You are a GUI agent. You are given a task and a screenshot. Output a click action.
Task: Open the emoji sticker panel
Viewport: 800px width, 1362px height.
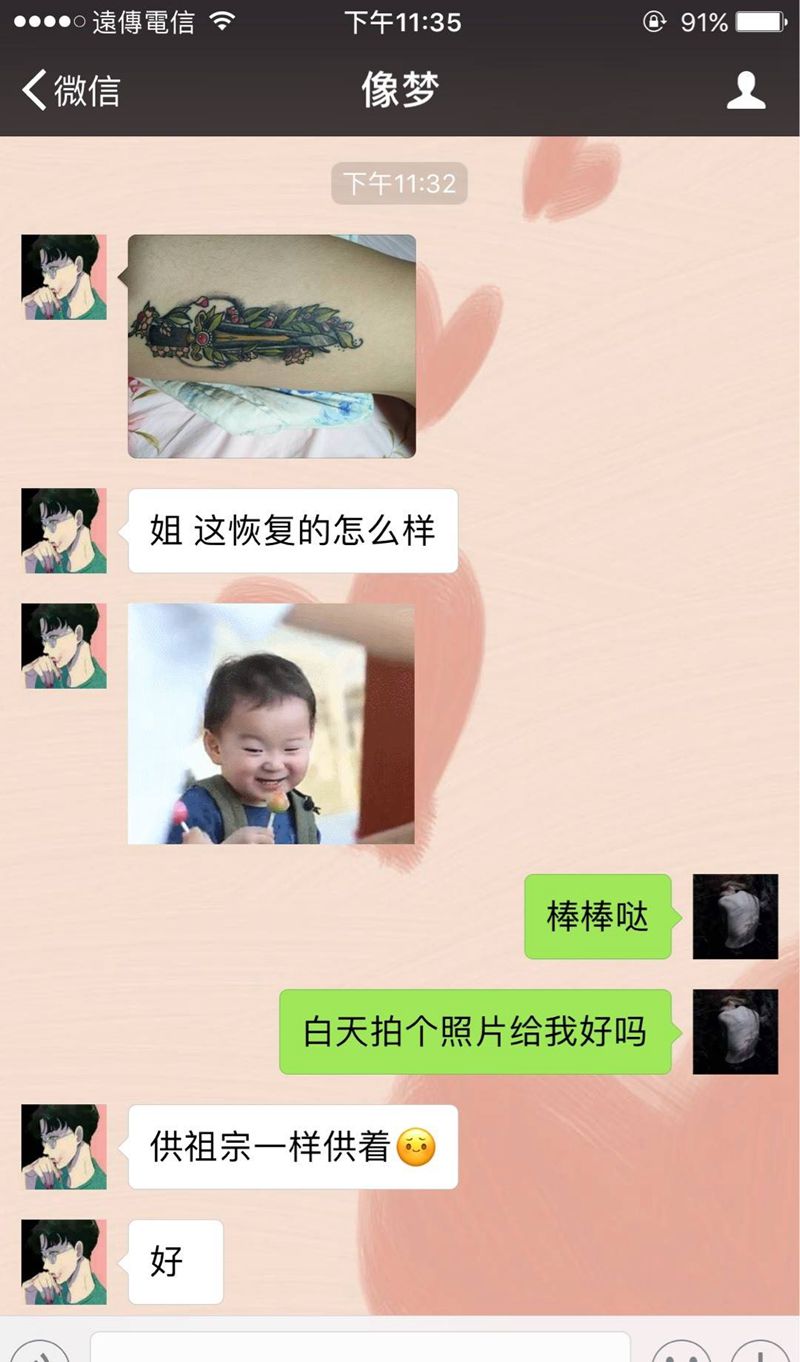point(681,1352)
